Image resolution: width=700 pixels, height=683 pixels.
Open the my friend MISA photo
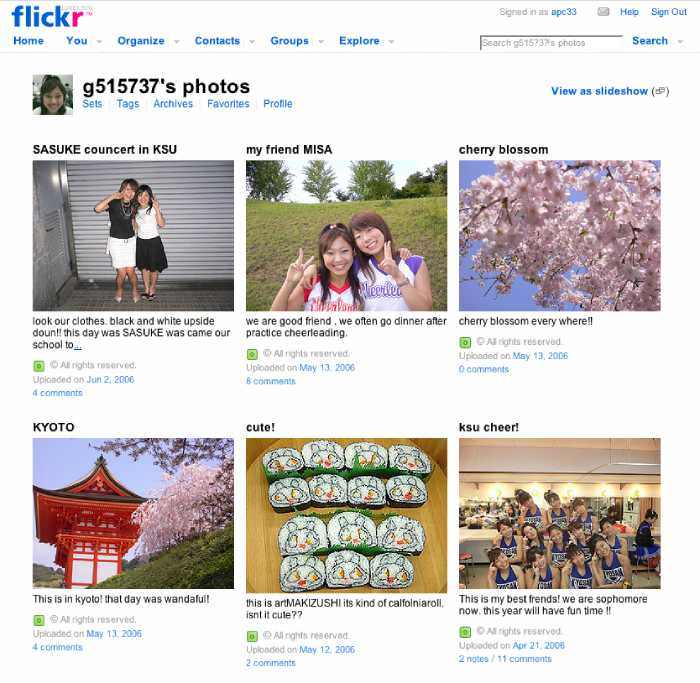[346, 235]
